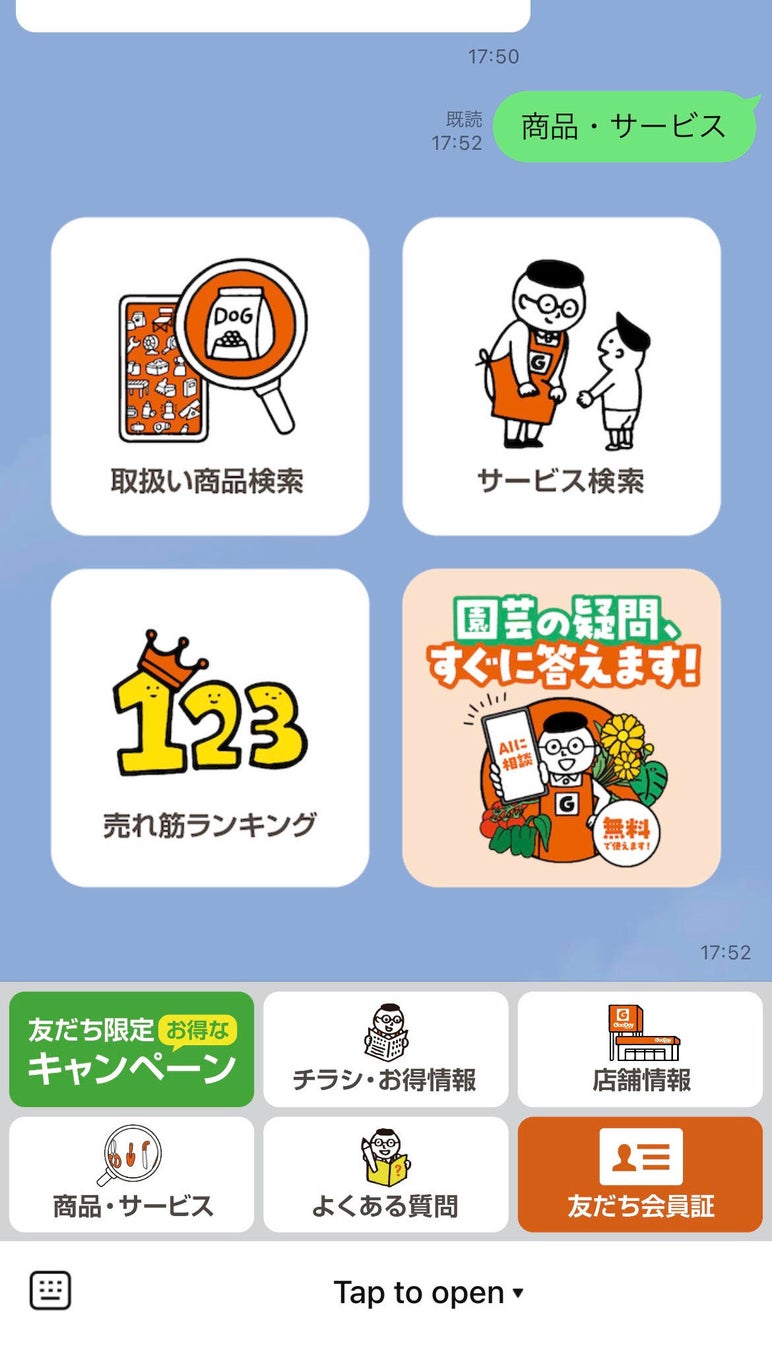Image resolution: width=772 pixels, height=1350 pixels.
Task: Open the 取扱い商品検索 card
Action: (x=210, y=376)
